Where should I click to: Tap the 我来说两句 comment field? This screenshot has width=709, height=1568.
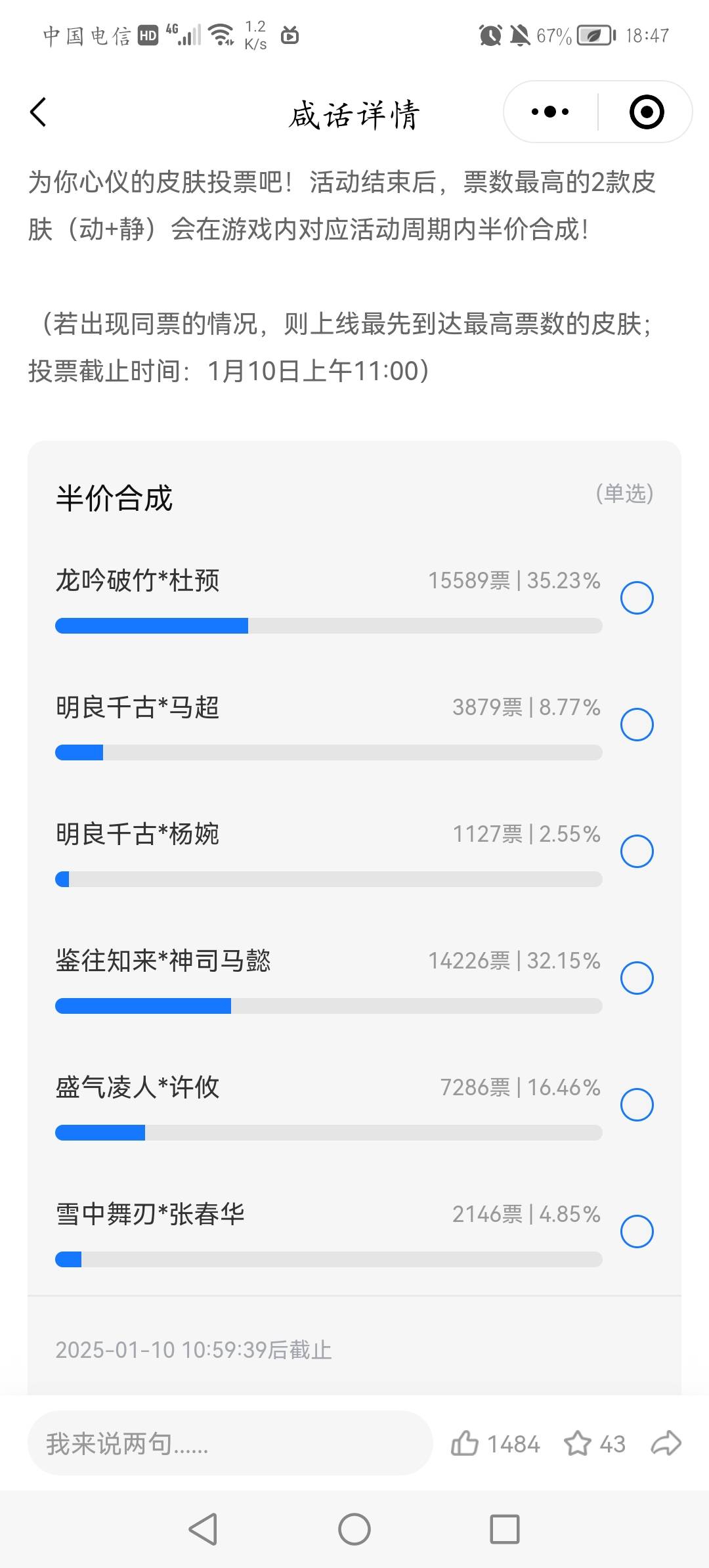(230, 1444)
